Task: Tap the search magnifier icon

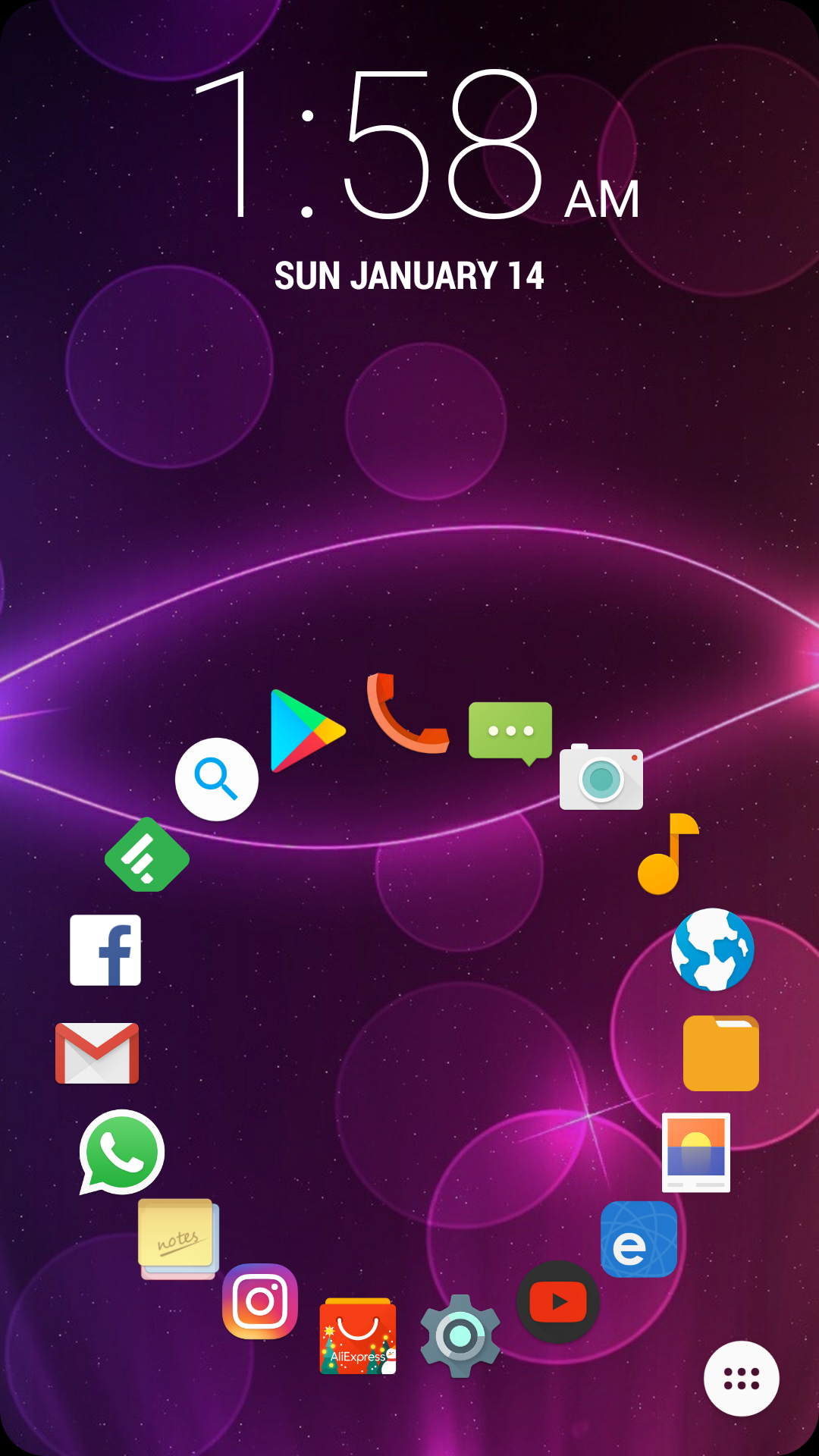Action: tap(217, 779)
